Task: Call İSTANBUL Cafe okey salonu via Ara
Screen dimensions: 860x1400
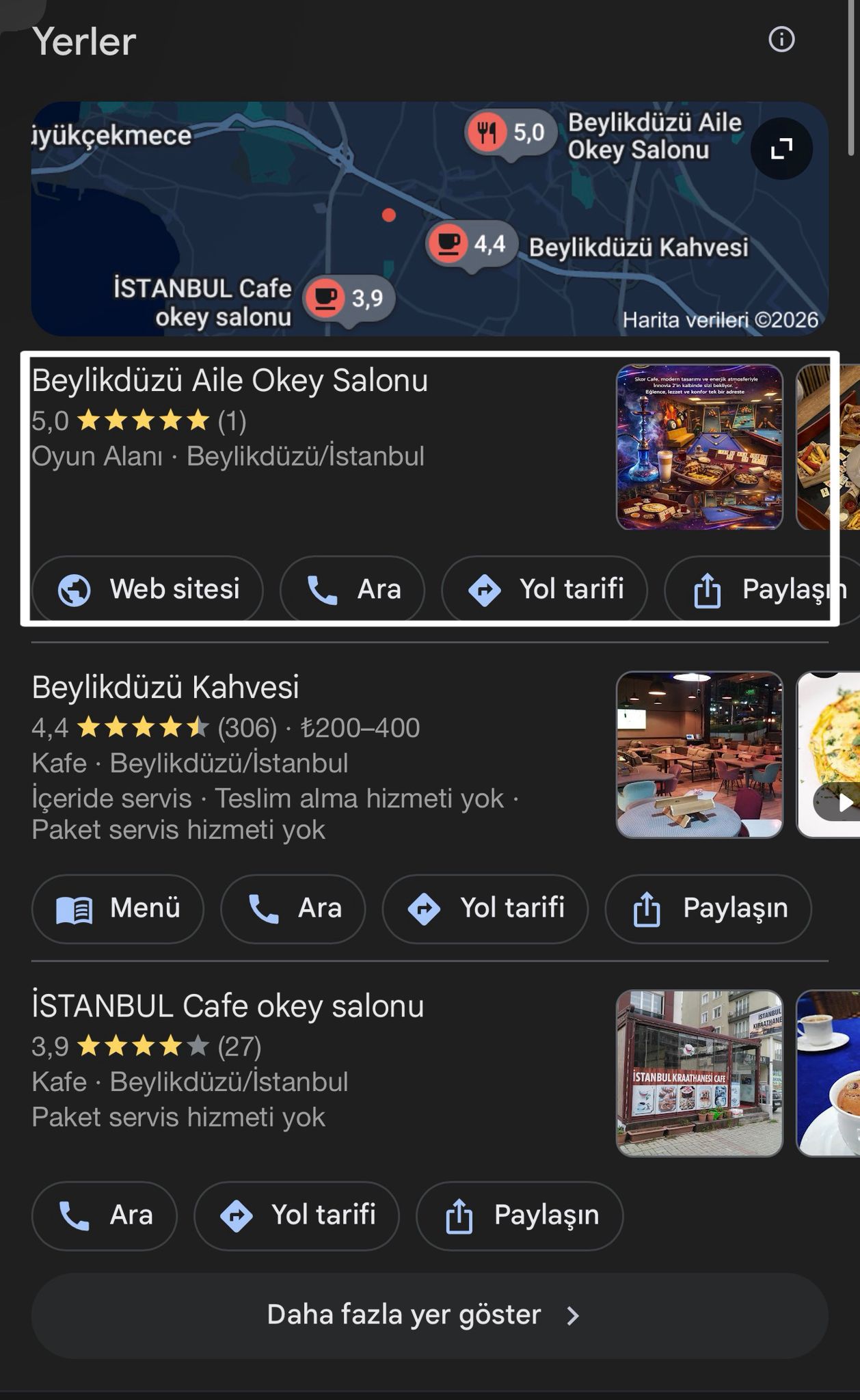Action: 104,1215
